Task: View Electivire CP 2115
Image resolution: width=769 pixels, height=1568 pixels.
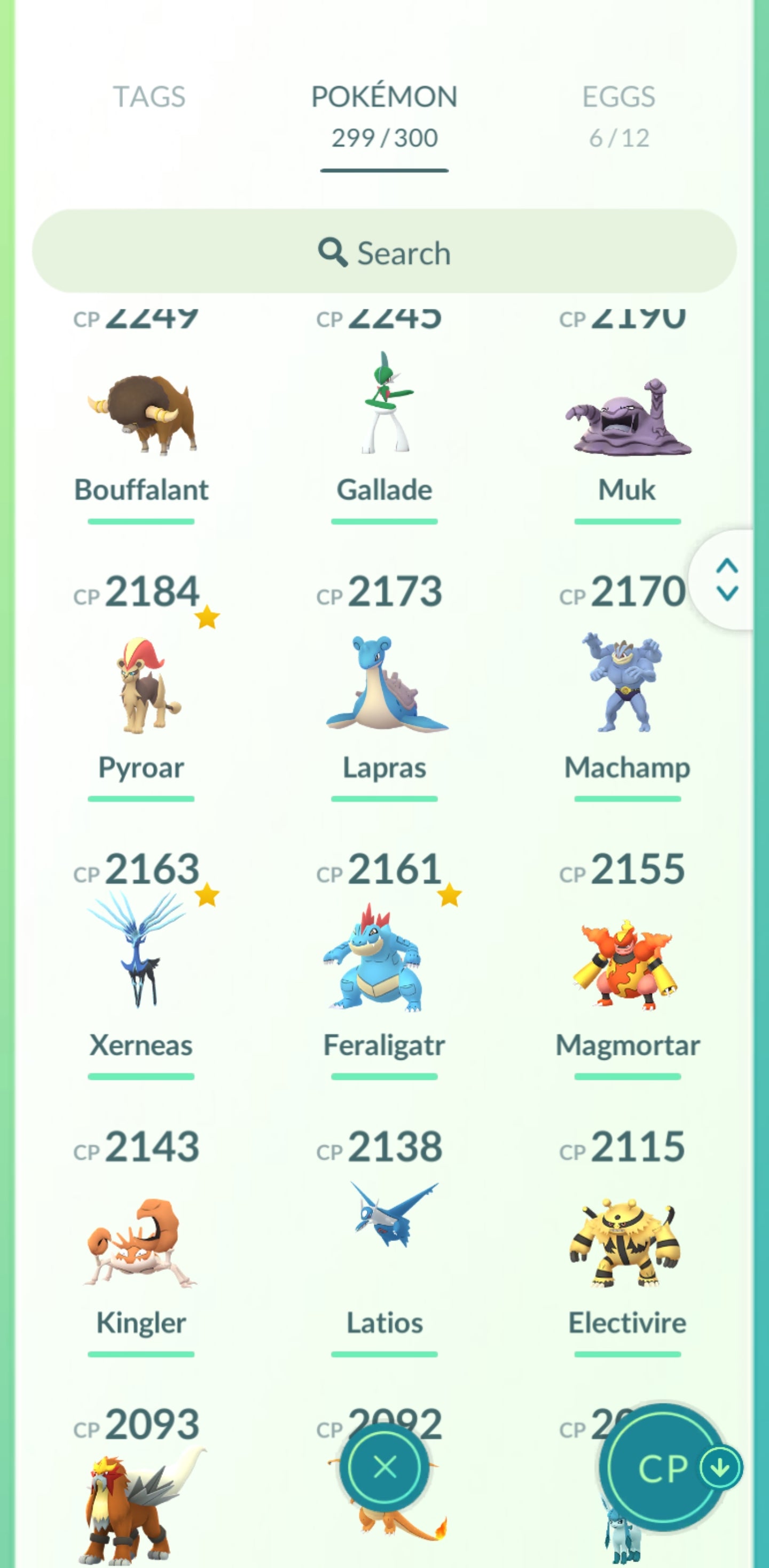Action: 626,1242
